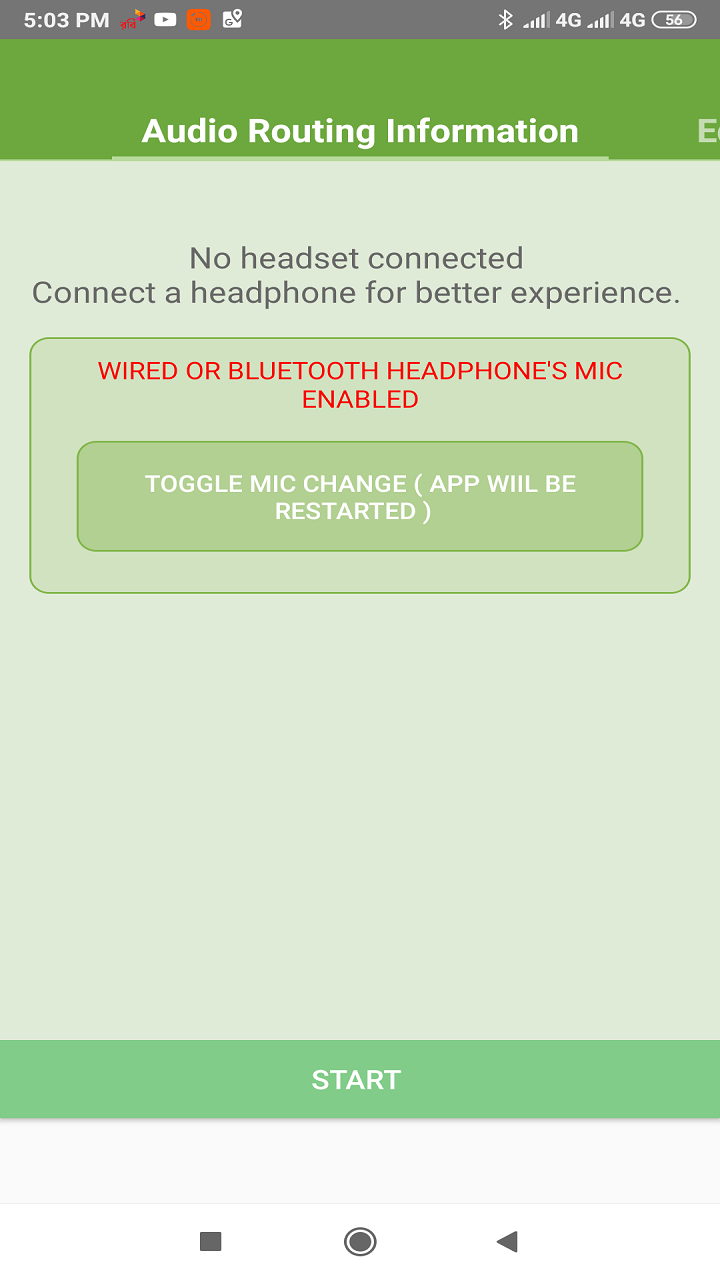Tap the Google location sharing status icon
This screenshot has height=1280, width=720.
tap(231, 18)
